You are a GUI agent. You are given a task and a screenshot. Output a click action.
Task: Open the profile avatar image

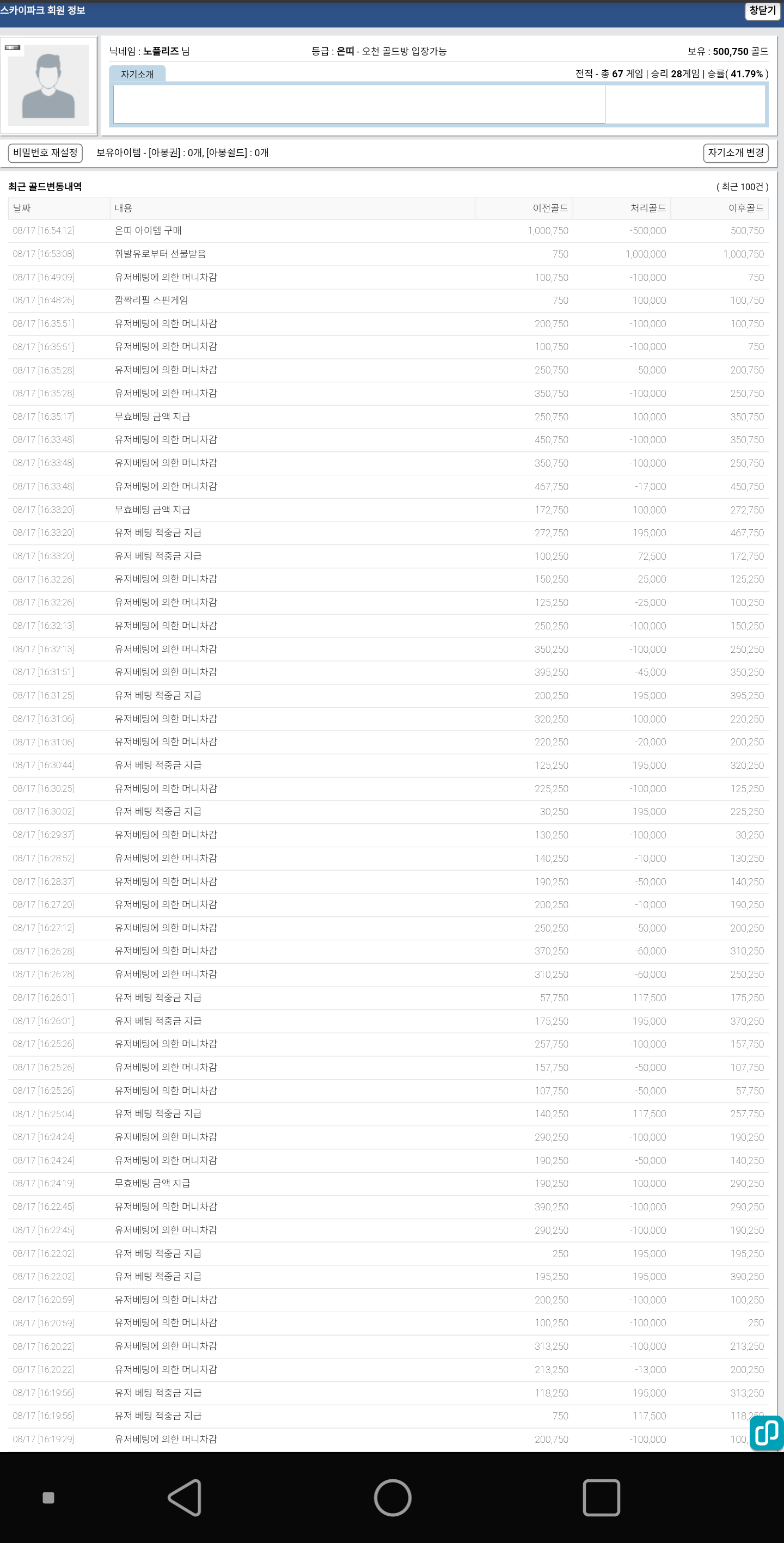pyautogui.click(x=48, y=85)
